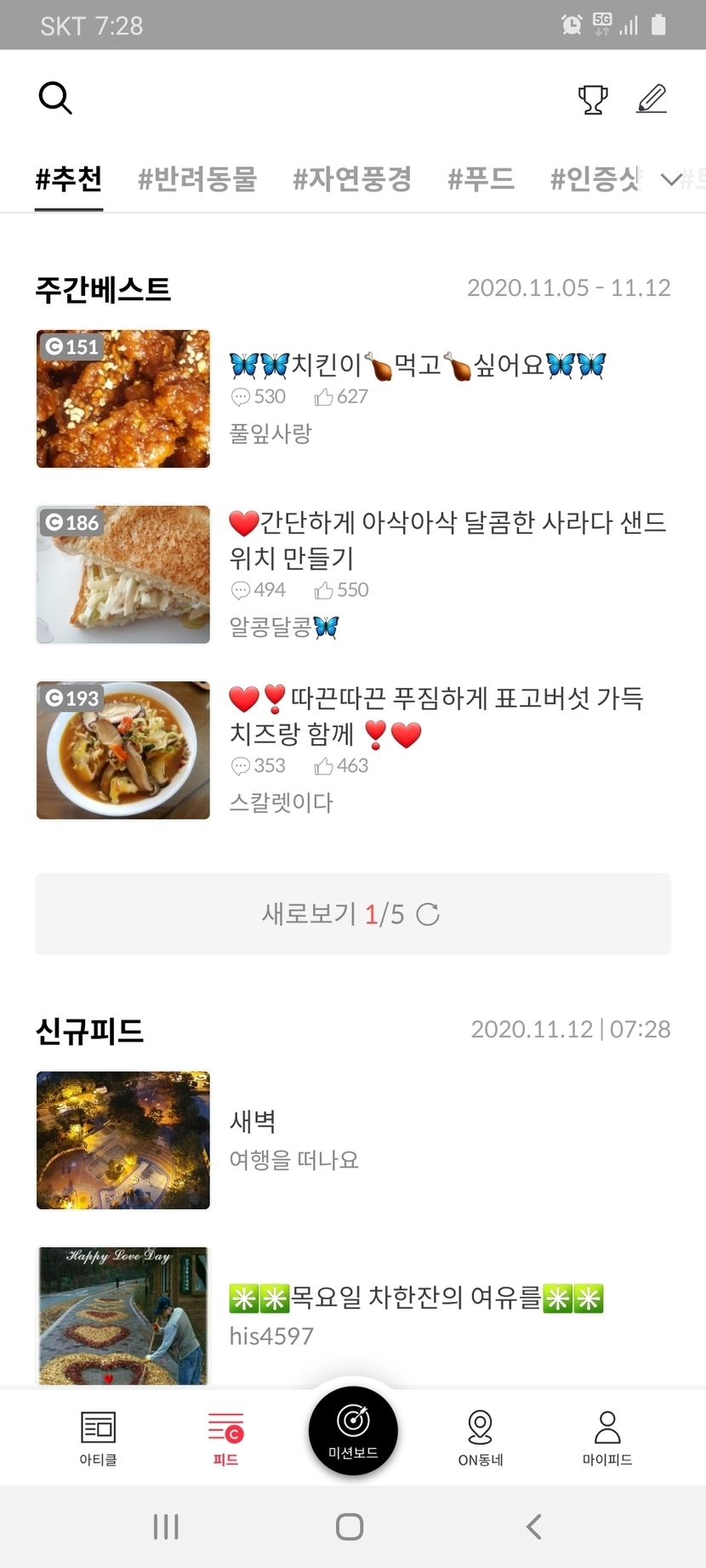
Task: Open the 마이피드 tab
Action: [x=607, y=1437]
